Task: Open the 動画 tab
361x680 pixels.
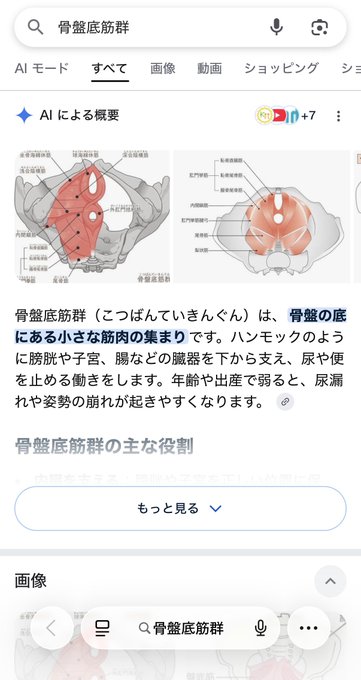Action: tap(210, 68)
